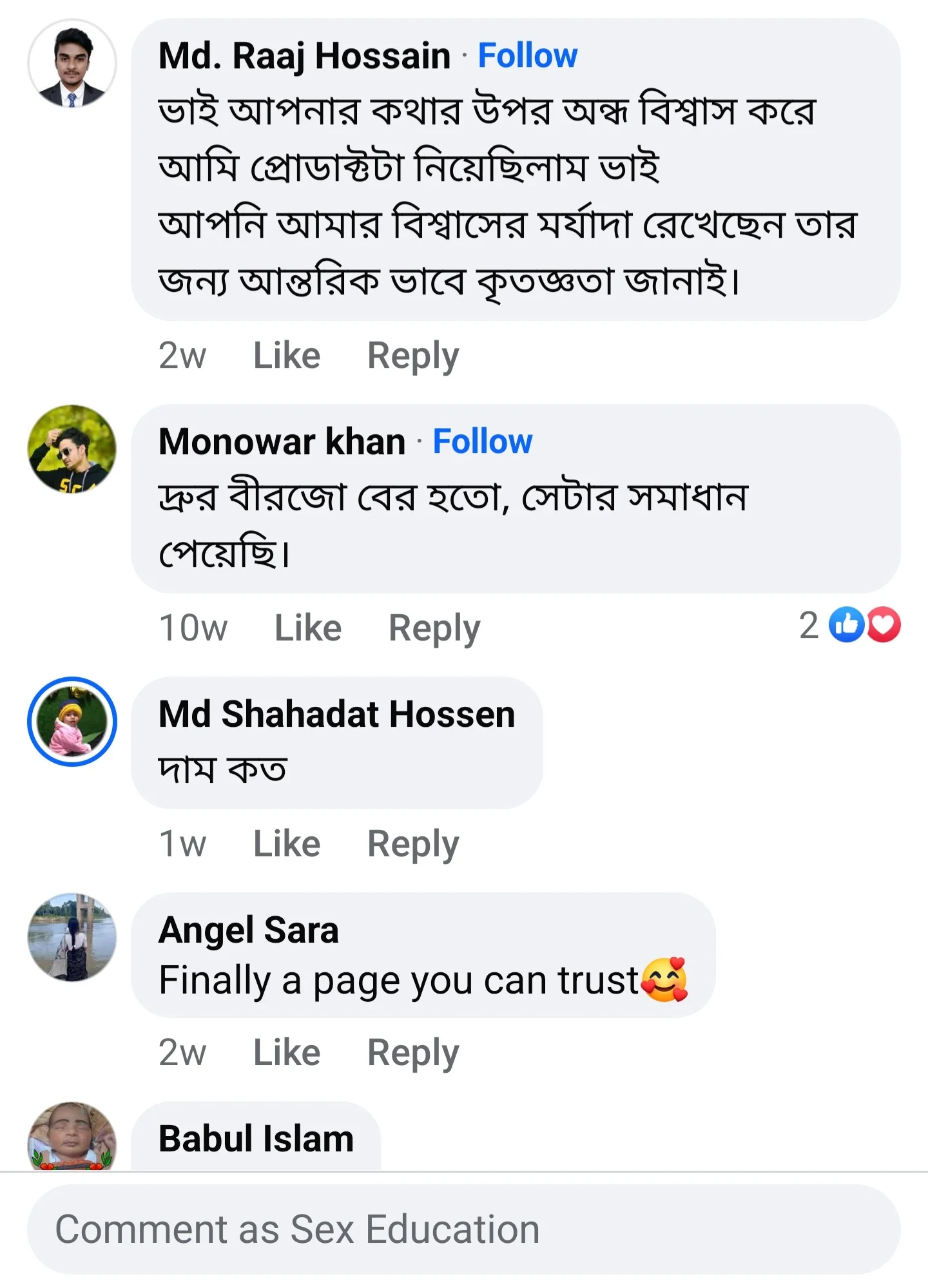Like Angel Sara's comment
The width and height of the screenshot is (928, 1288).
point(286,1052)
